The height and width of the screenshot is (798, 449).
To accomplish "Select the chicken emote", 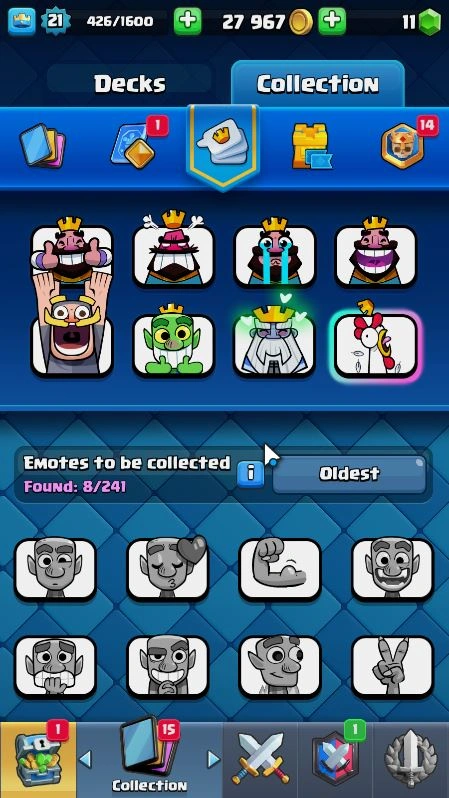I will coord(376,342).
